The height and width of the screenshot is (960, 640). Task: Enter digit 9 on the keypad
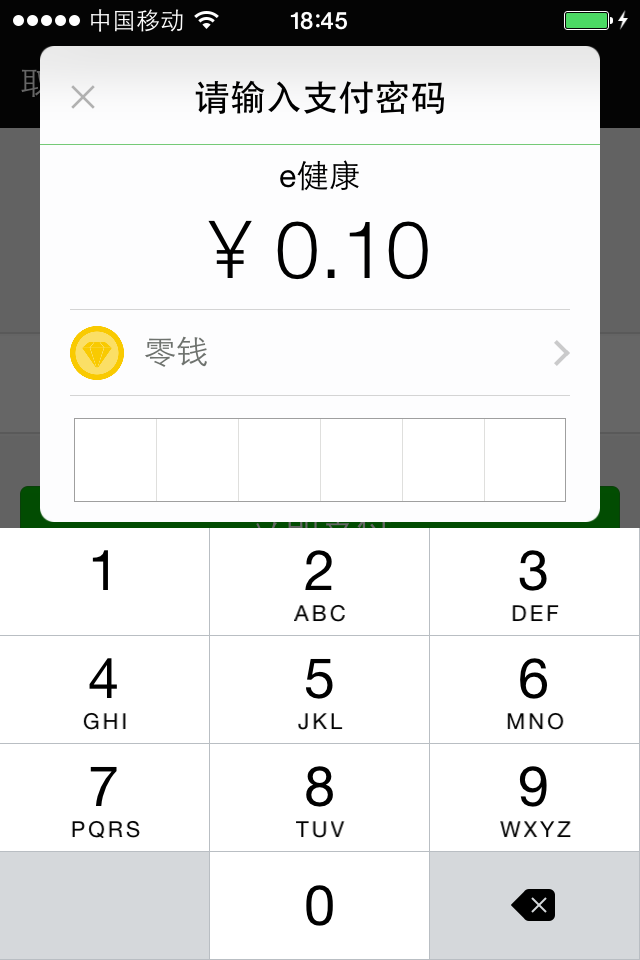coord(534,798)
